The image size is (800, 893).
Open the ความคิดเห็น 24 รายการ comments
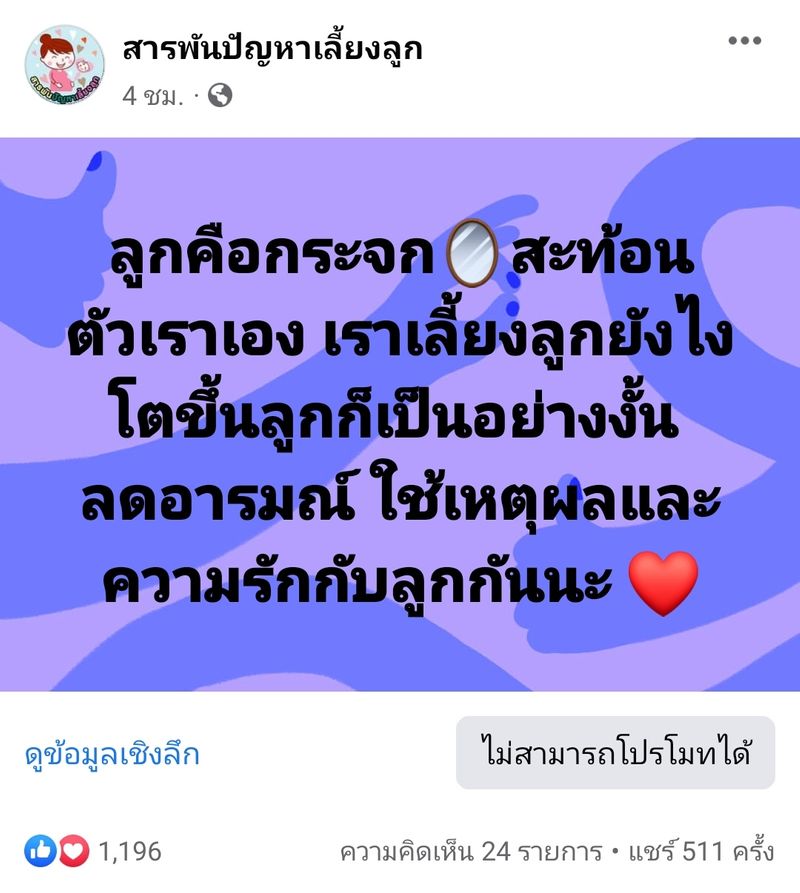471,852
